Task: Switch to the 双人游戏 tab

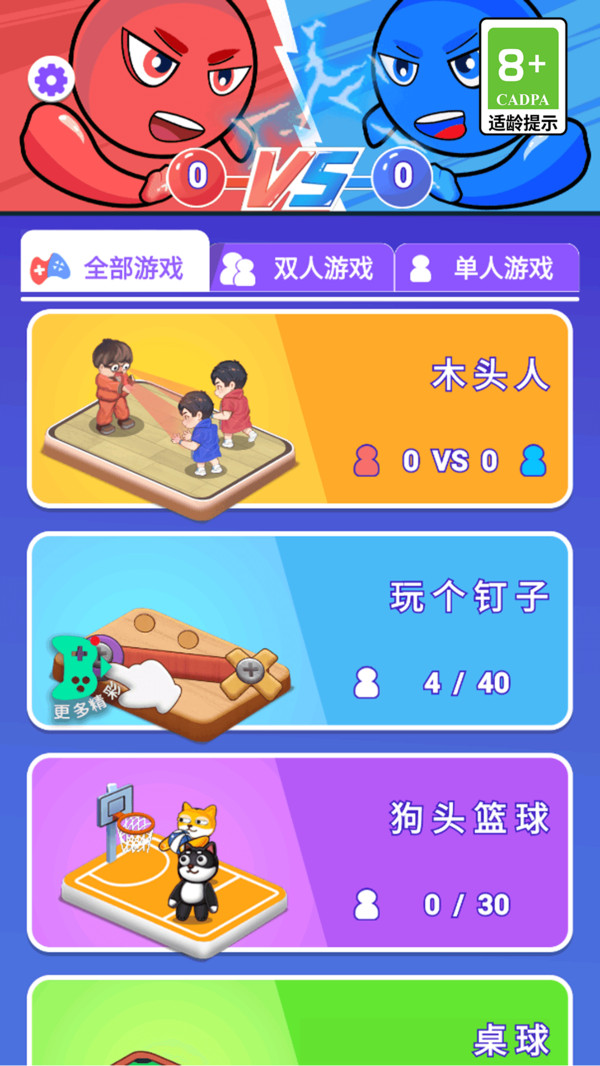Action: coord(301,267)
